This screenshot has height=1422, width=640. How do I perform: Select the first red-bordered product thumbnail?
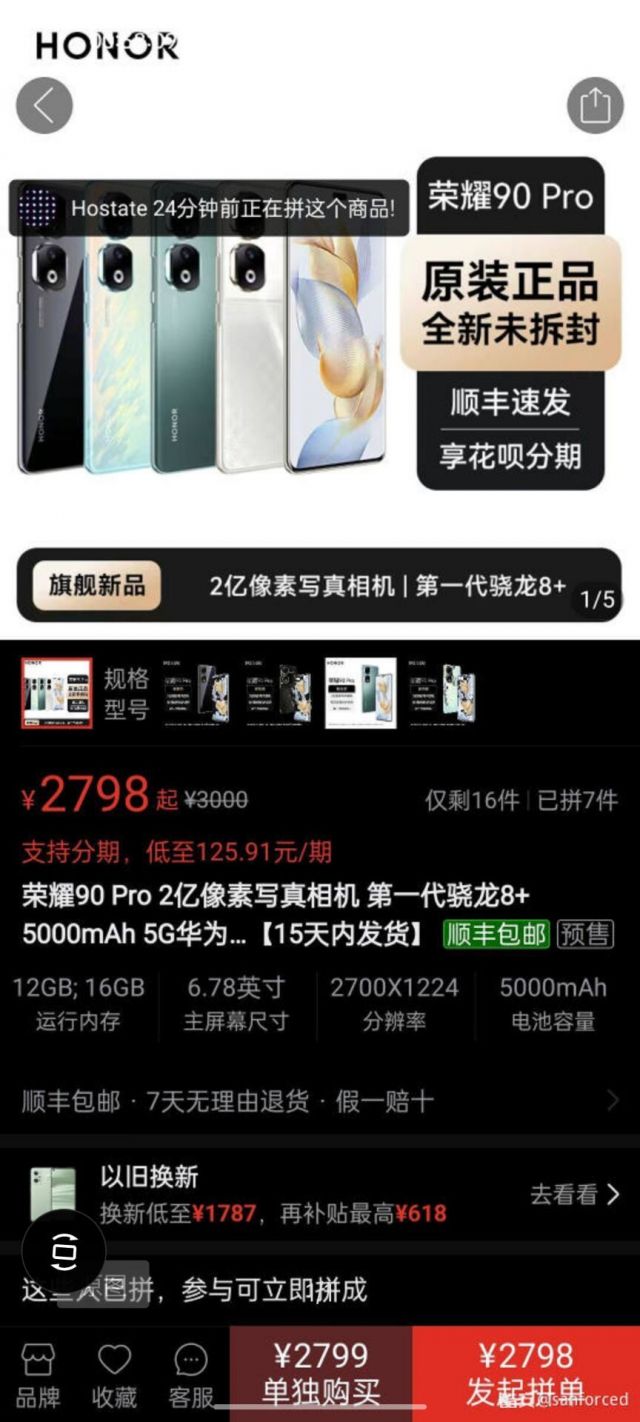tap(57, 693)
